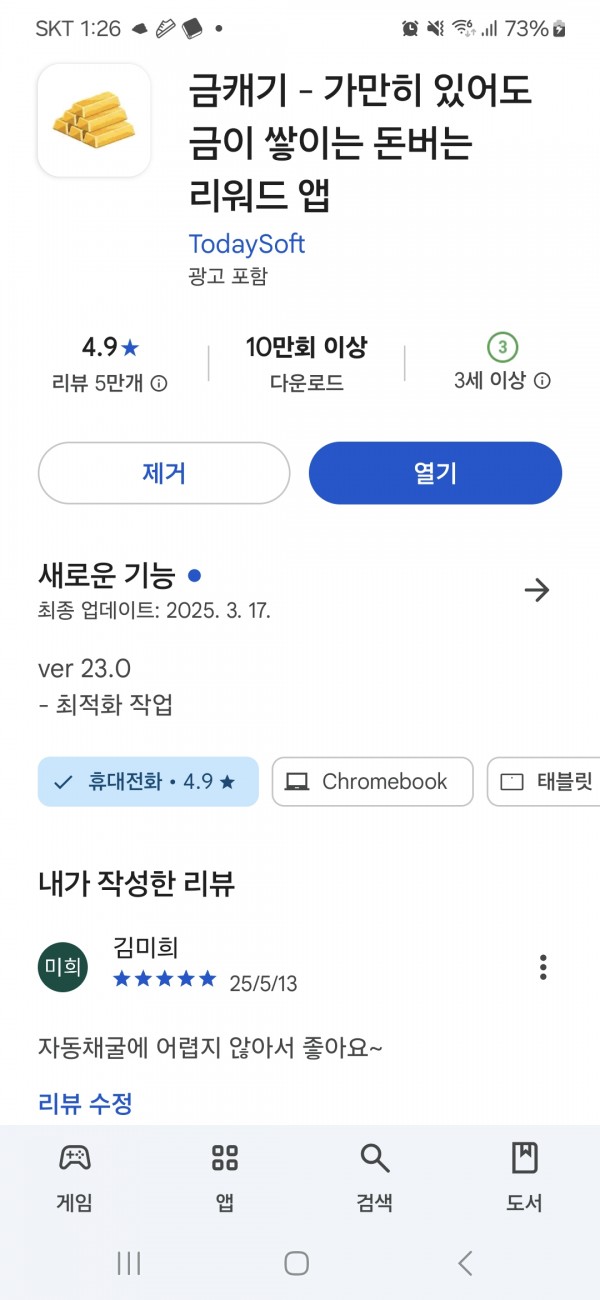View content rating info for 3세 이상
This screenshot has height=1300, width=600.
click(x=542, y=381)
